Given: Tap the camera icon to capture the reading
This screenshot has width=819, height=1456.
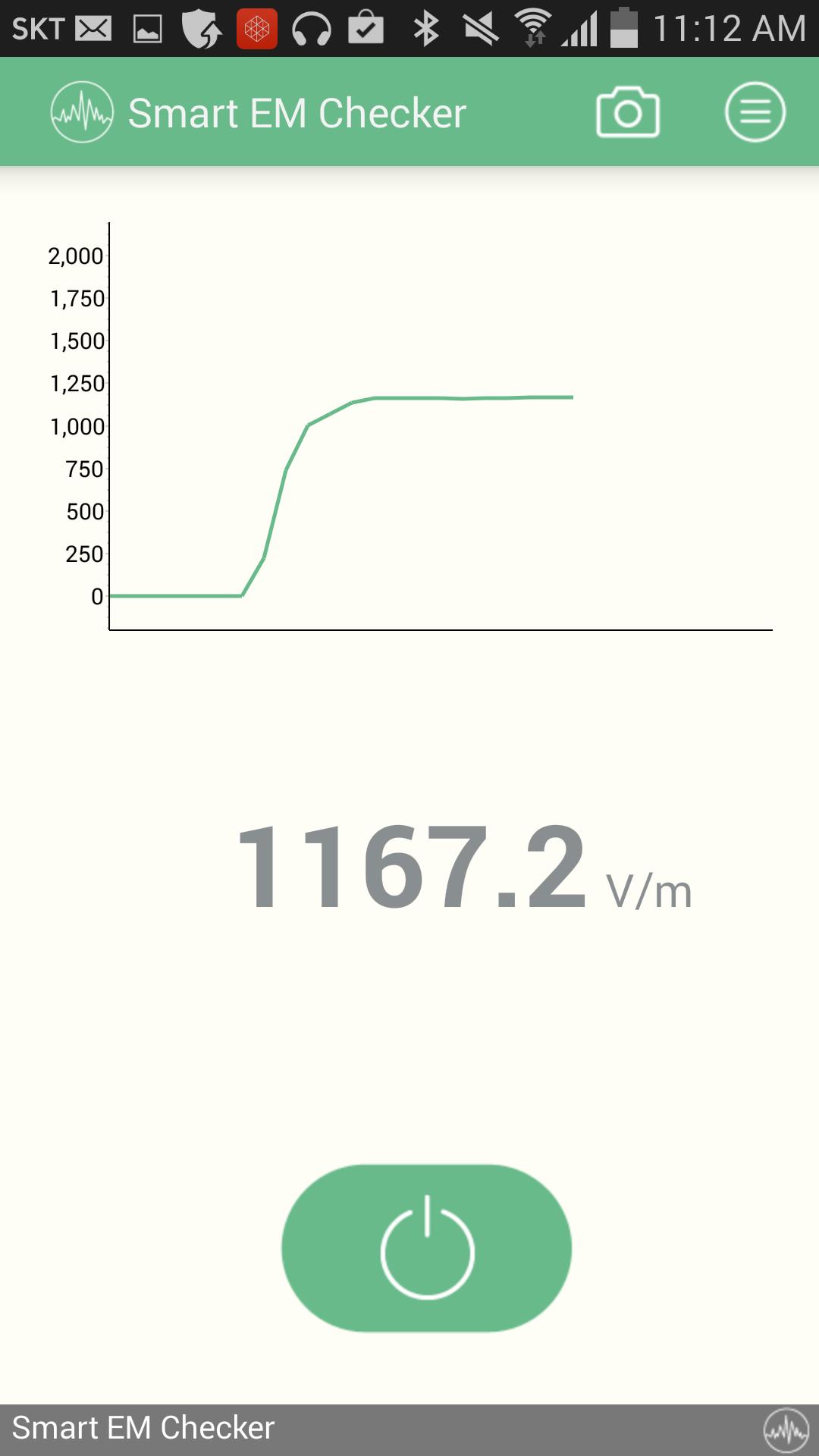Looking at the screenshot, I should coord(627,112).
